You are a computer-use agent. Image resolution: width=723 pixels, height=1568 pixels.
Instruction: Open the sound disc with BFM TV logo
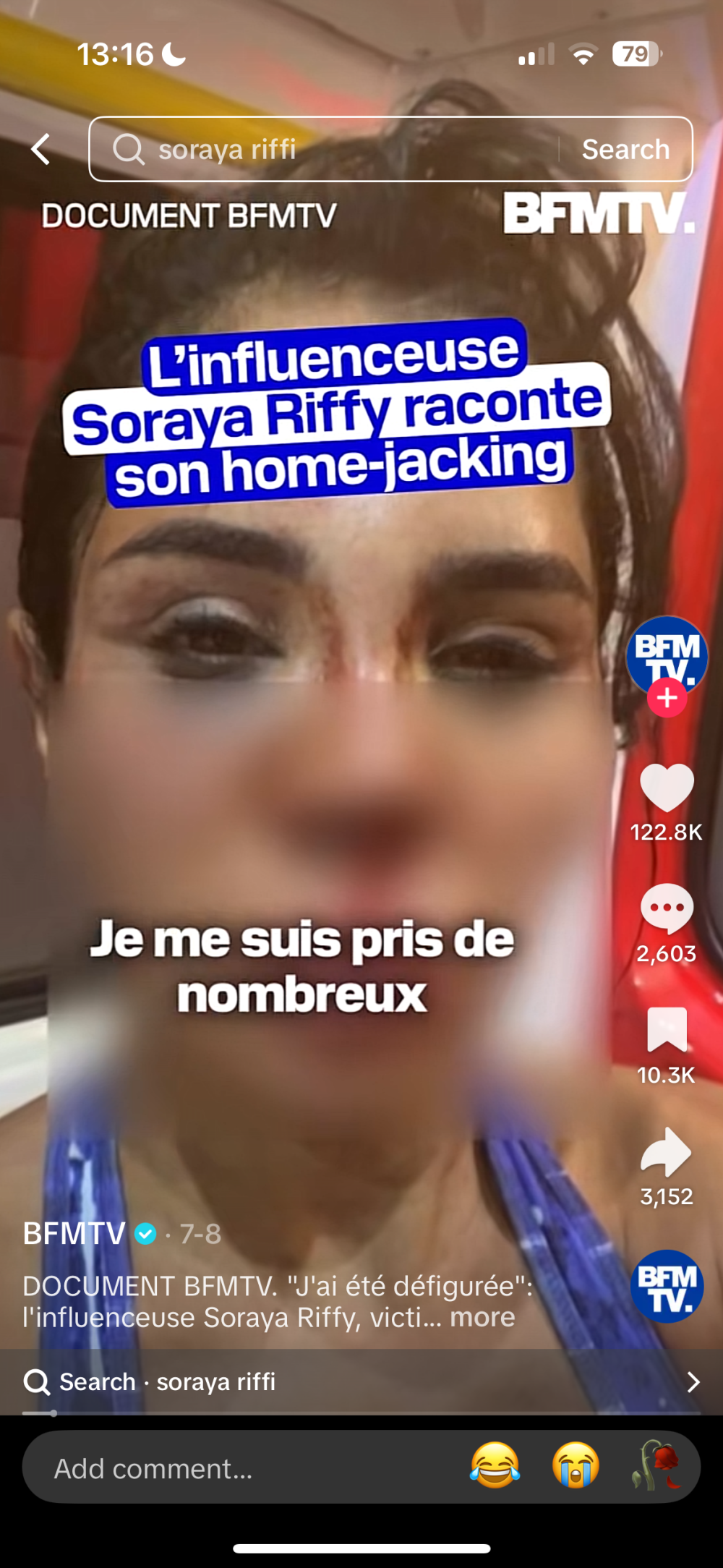(667, 1287)
